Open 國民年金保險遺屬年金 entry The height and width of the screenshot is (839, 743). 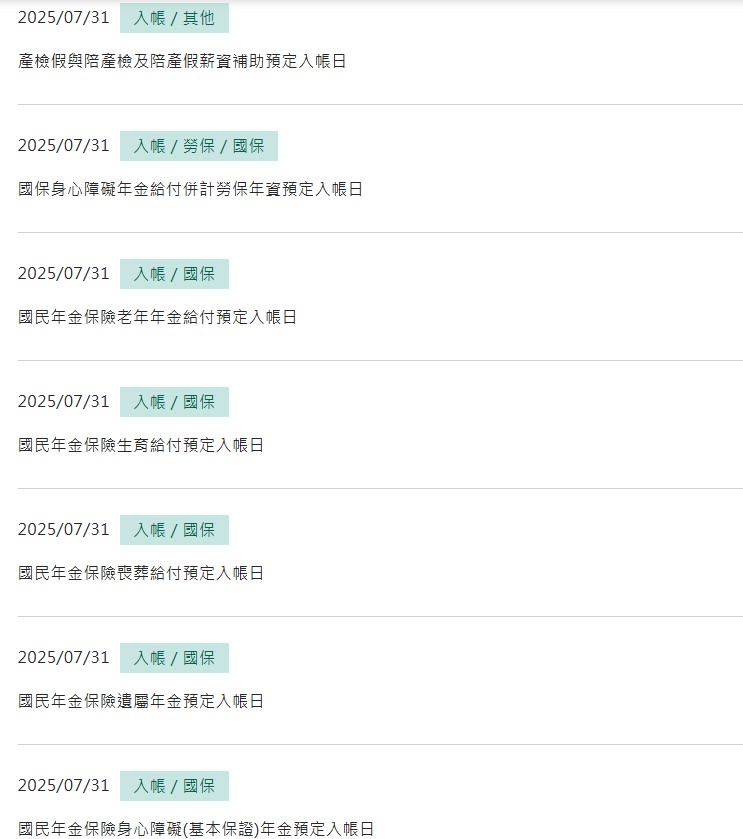click(141, 701)
